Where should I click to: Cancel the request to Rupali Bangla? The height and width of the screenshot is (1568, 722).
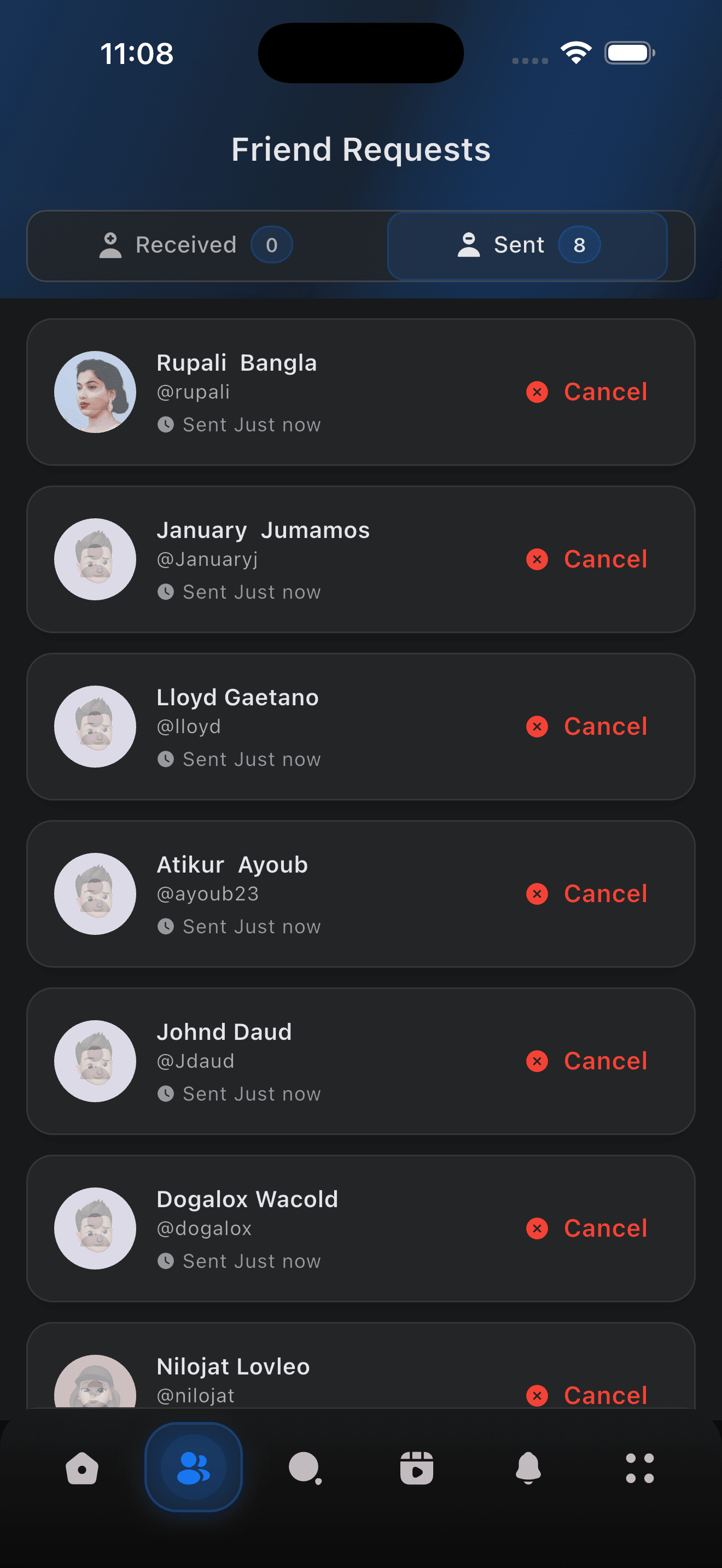pyautogui.click(x=587, y=392)
